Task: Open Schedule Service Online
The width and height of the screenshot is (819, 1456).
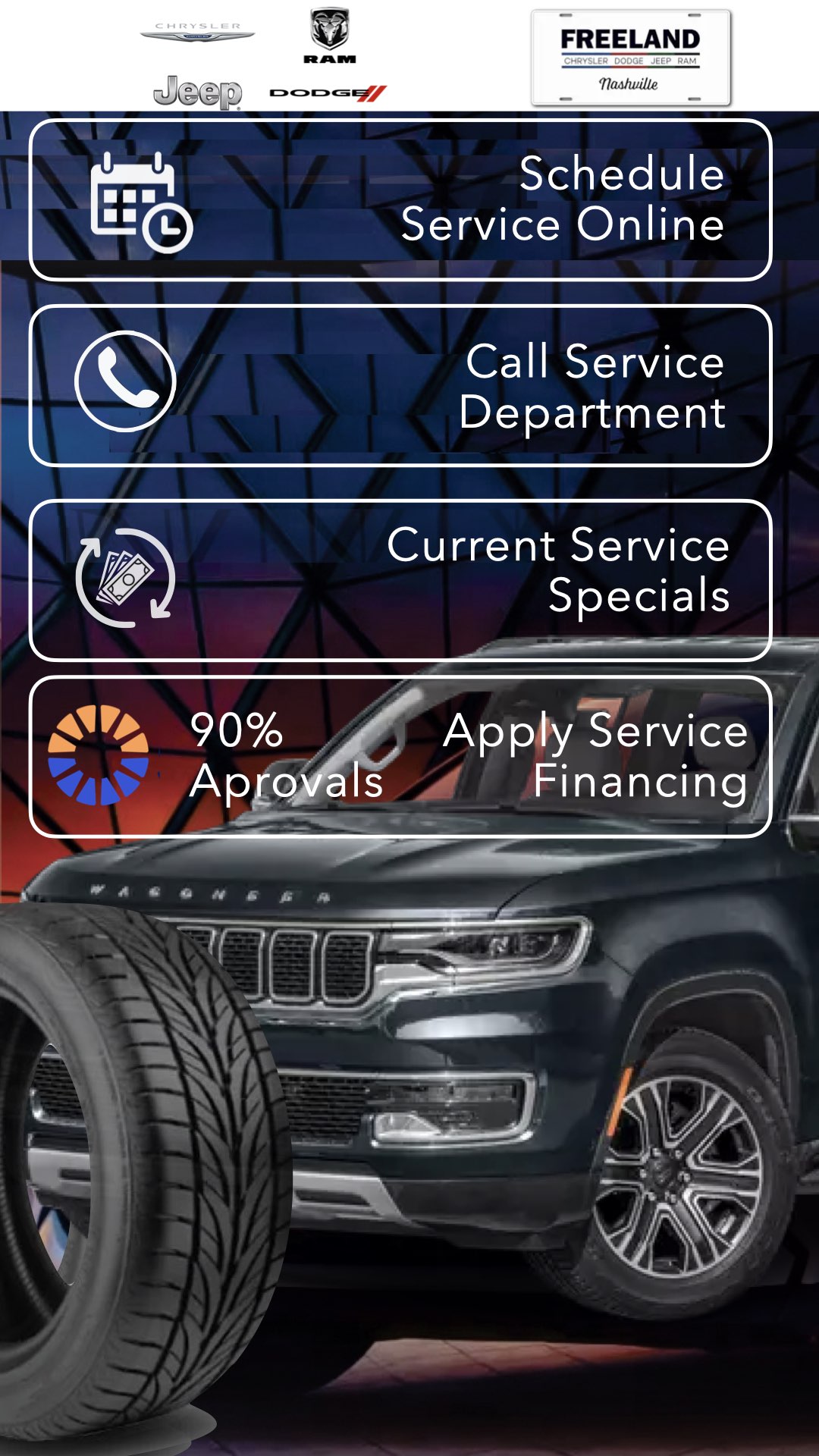Action: tap(400, 200)
